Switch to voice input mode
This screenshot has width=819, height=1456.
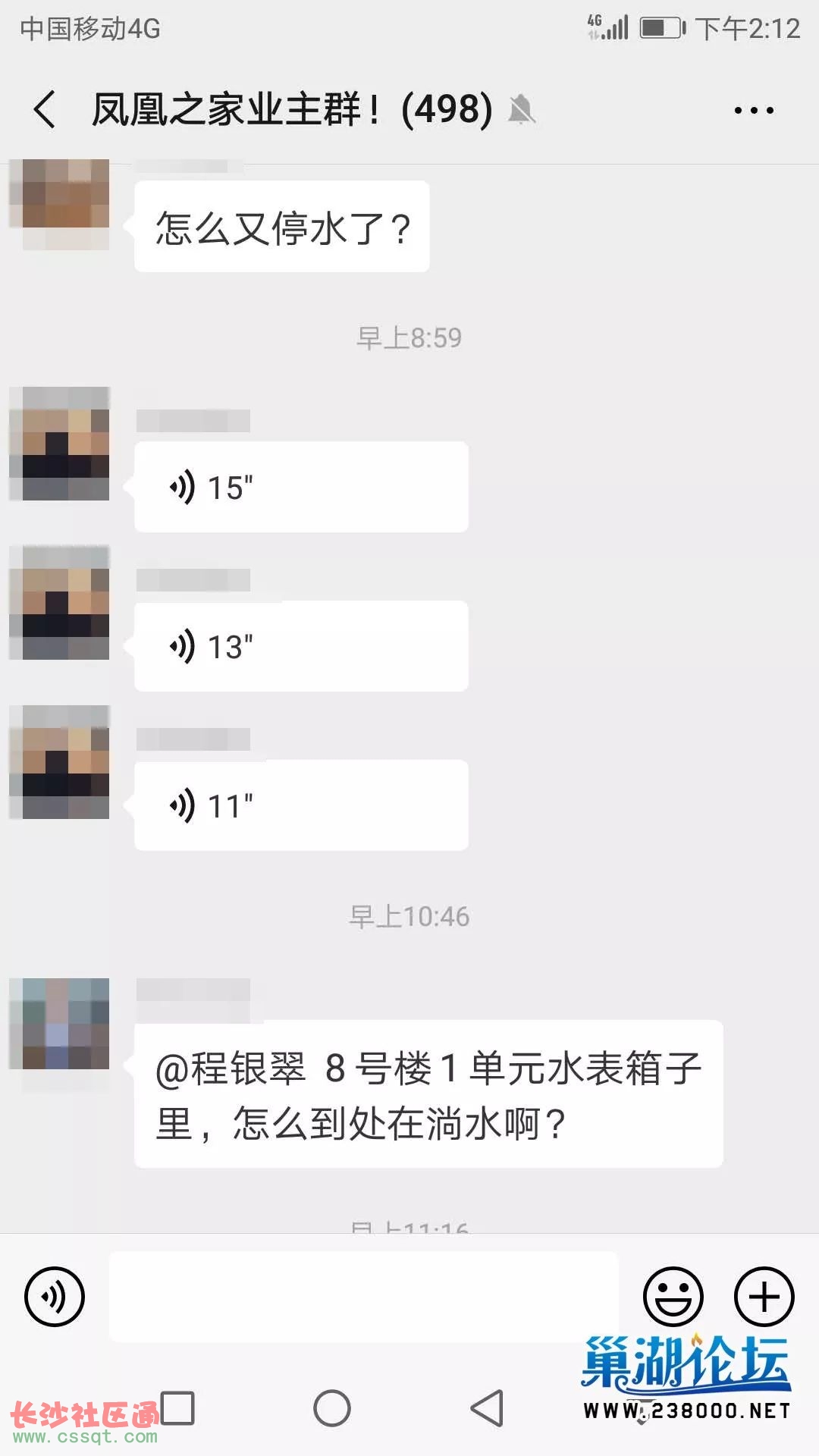pyautogui.click(x=55, y=1297)
